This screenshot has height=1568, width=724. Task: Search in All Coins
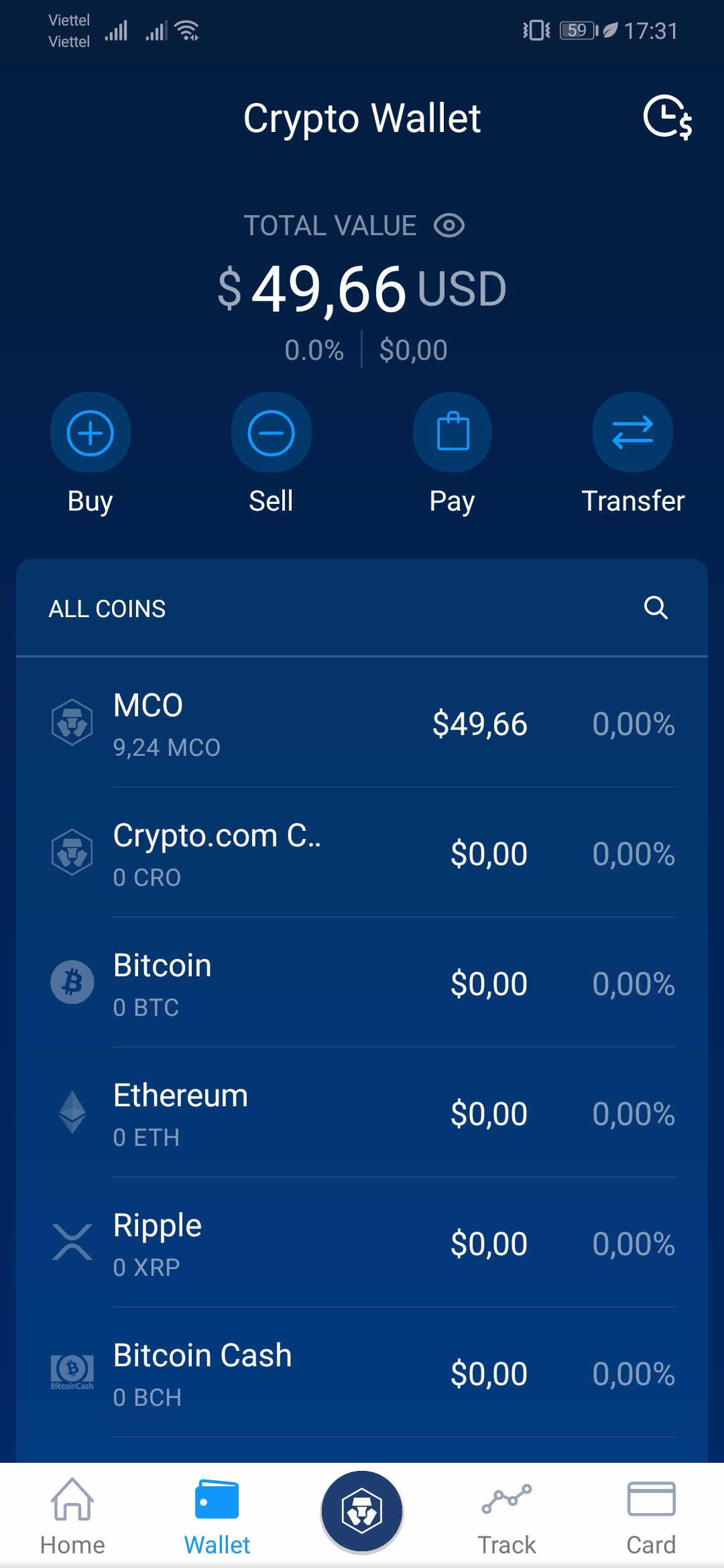pos(656,608)
